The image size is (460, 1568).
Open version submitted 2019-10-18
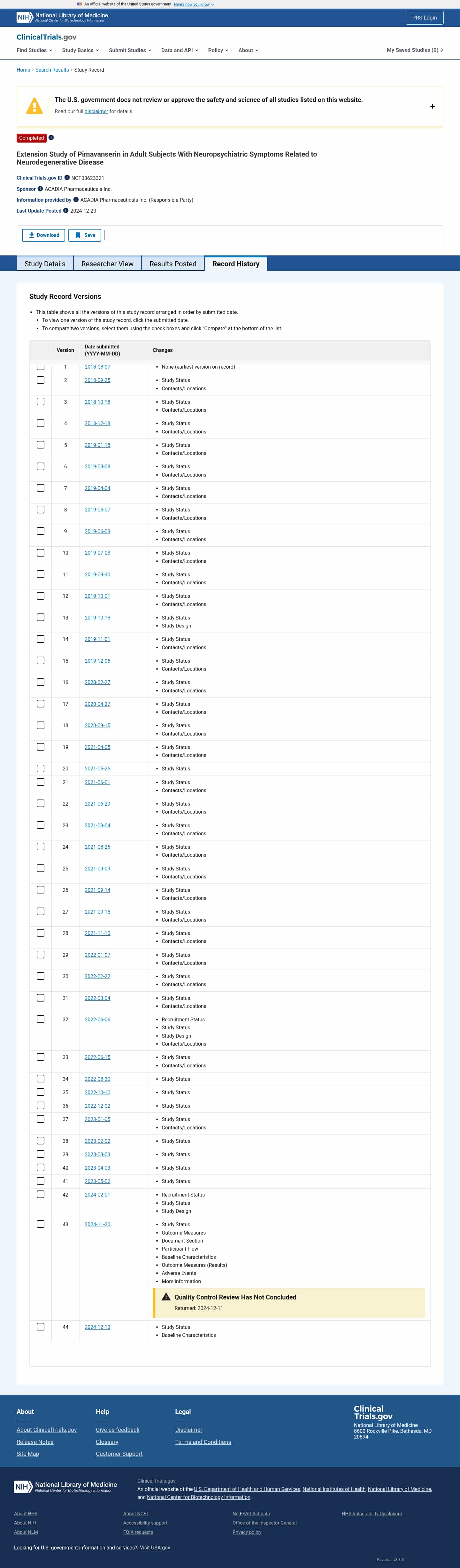pos(97,618)
